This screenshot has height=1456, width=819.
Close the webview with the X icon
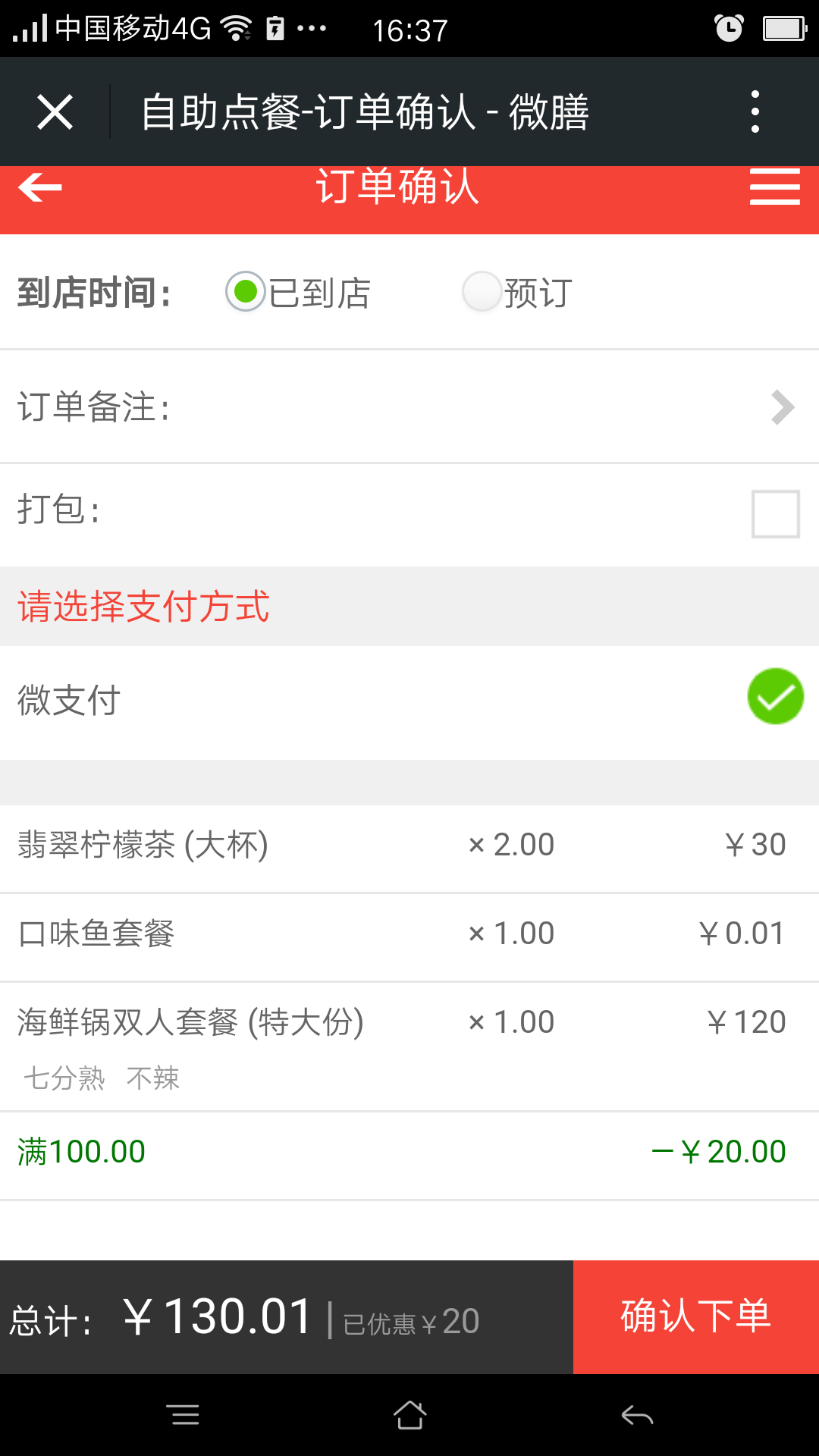coord(55,112)
